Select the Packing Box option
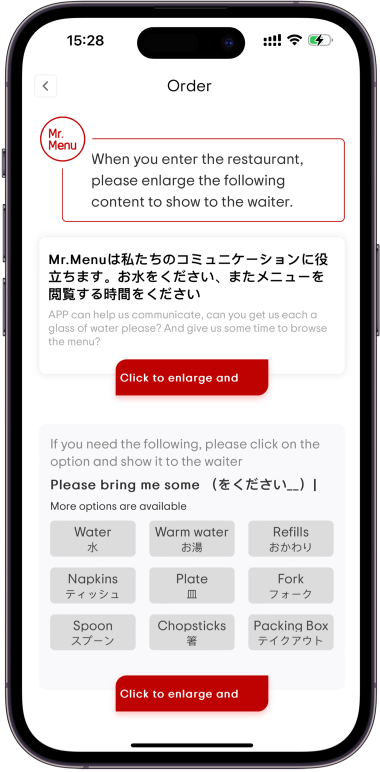Image resolution: width=380 pixels, height=772 pixels. tap(291, 632)
